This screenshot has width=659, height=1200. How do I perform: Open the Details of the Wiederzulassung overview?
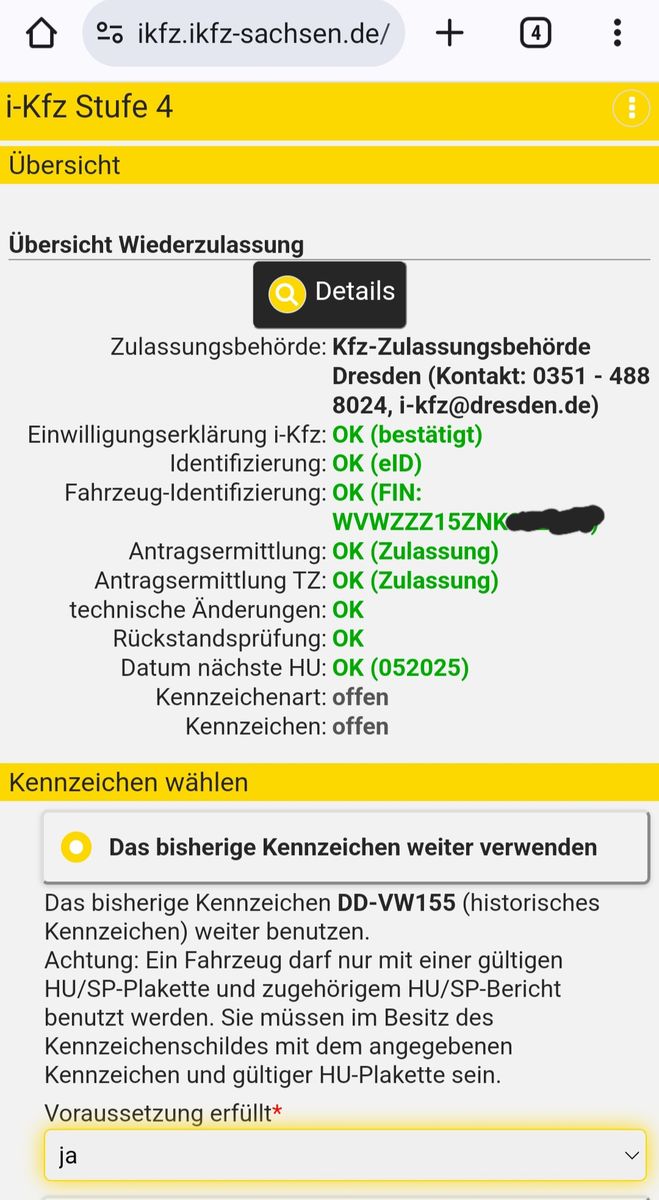tap(330, 294)
